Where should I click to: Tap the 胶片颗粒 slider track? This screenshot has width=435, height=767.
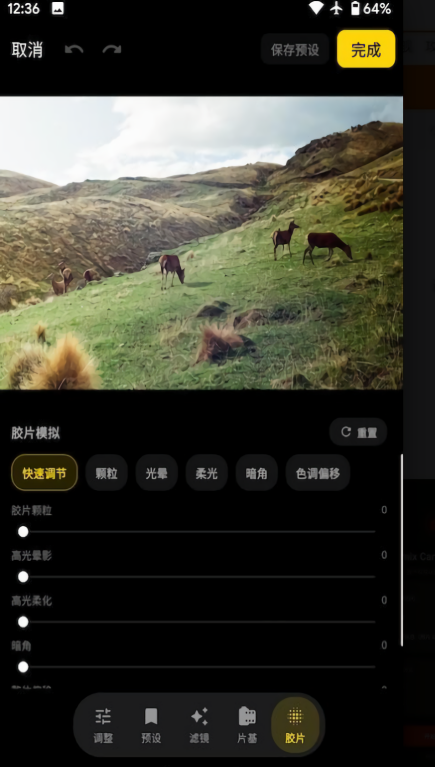point(199,532)
